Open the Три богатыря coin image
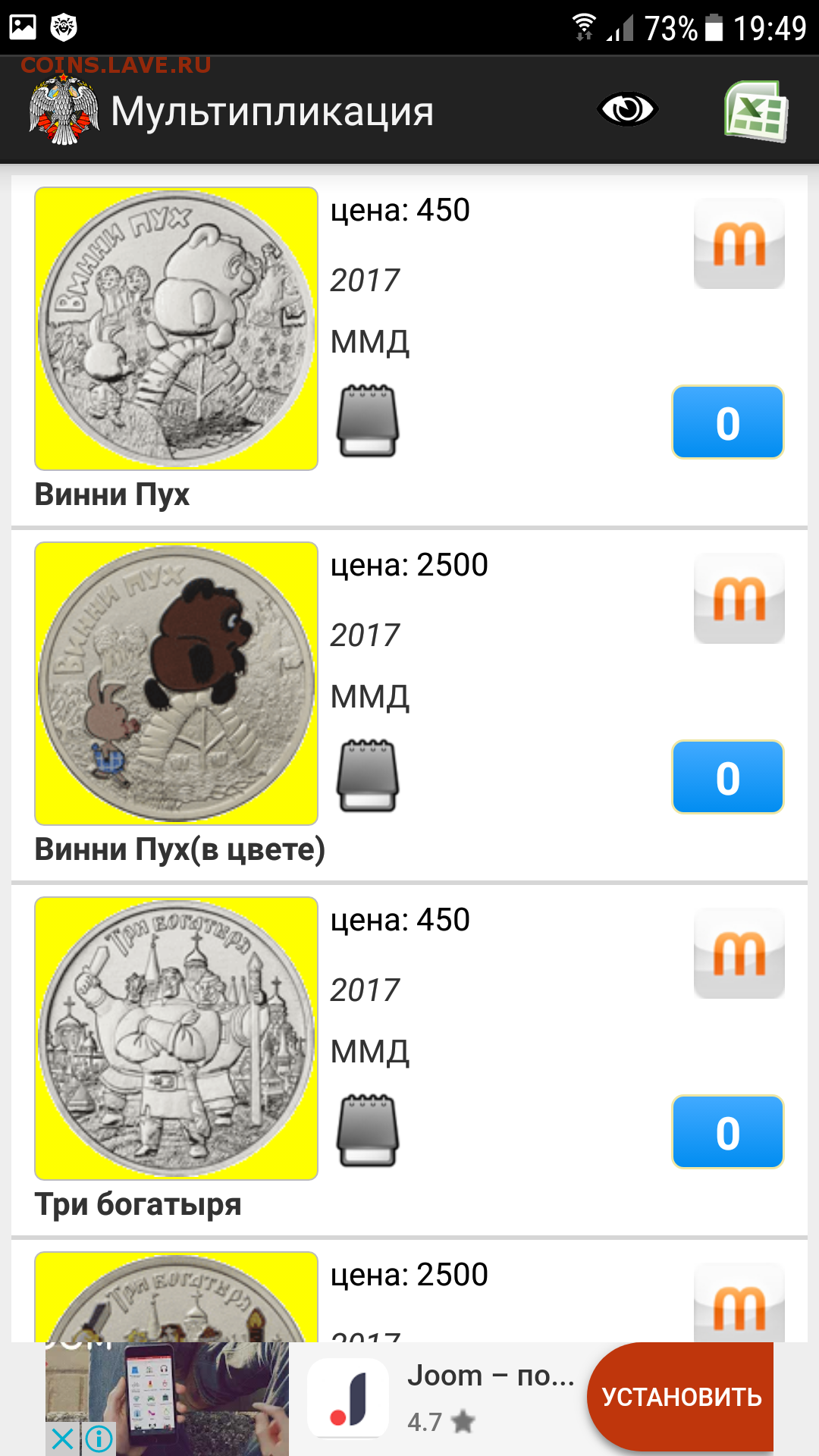Viewport: 819px width, 1456px height. point(176,1038)
